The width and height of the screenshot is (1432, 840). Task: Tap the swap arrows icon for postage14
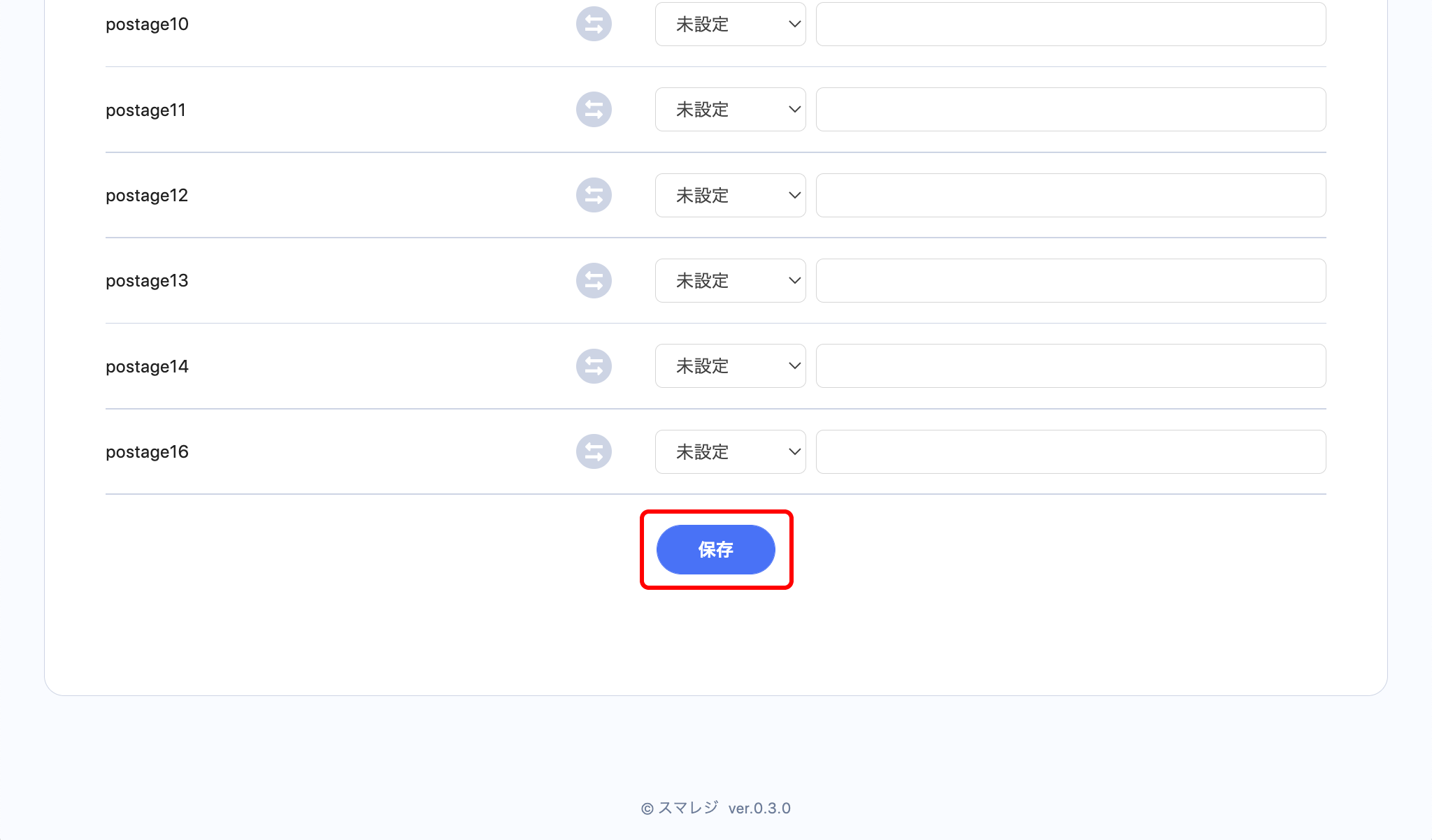(594, 366)
